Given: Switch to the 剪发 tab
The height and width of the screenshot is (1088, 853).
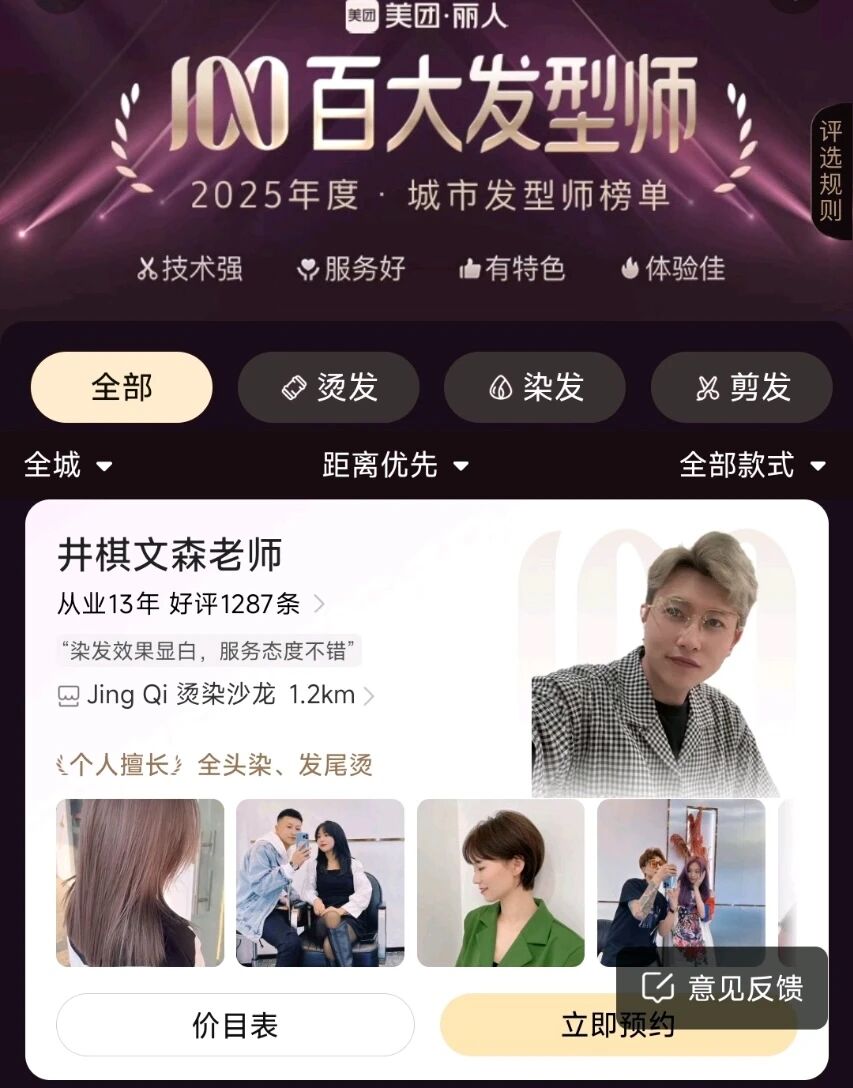Looking at the screenshot, I should (741, 387).
